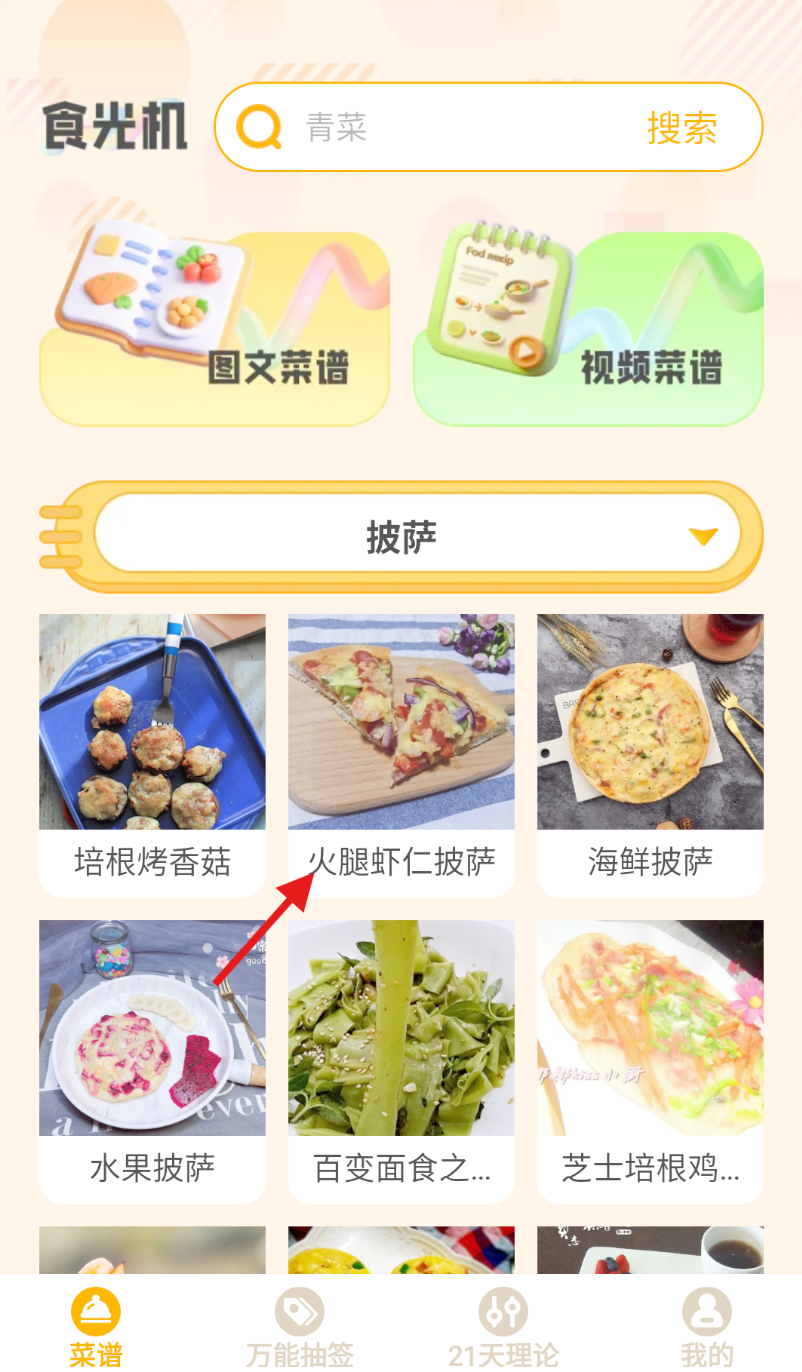Open the 百变面食之… recipe

[x=401, y=1060]
